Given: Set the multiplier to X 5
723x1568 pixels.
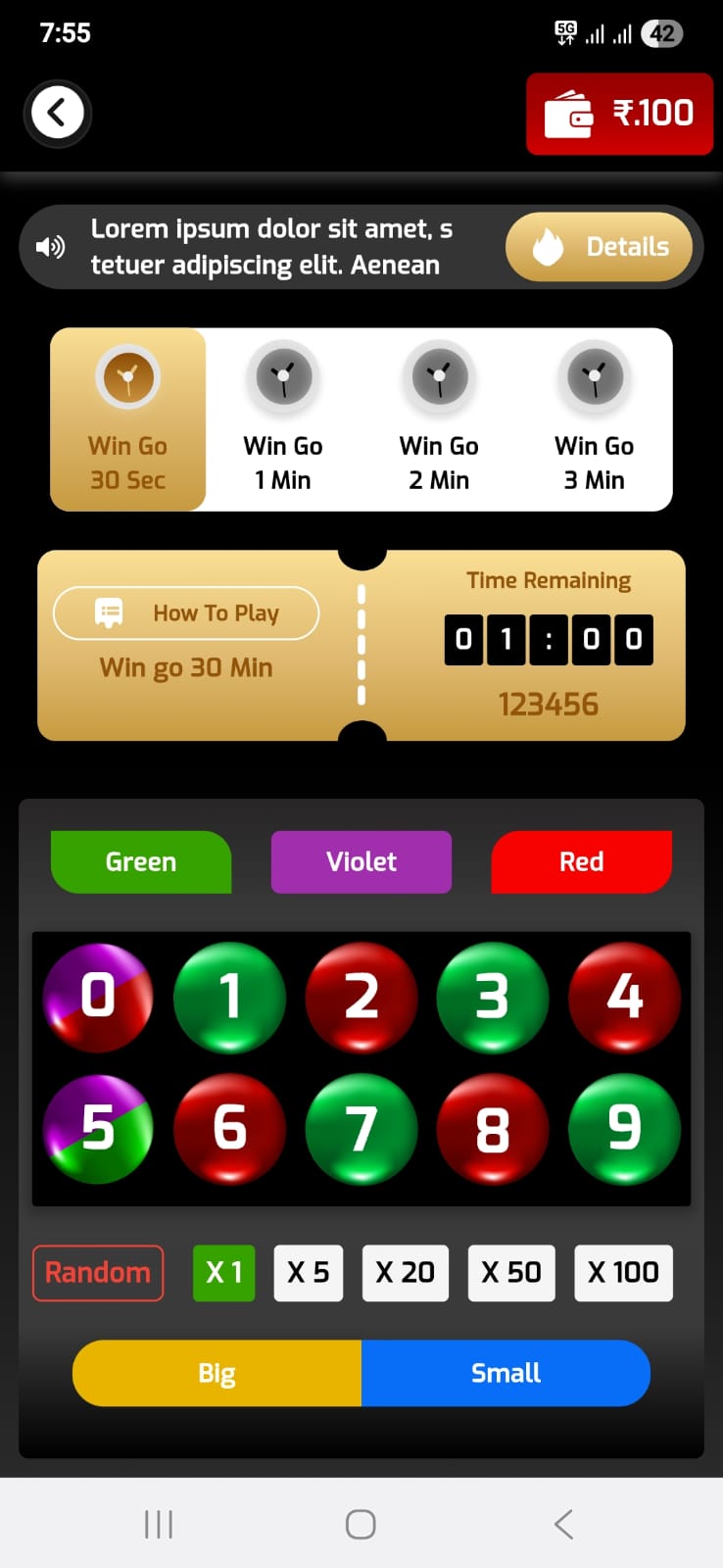Looking at the screenshot, I should point(308,1273).
